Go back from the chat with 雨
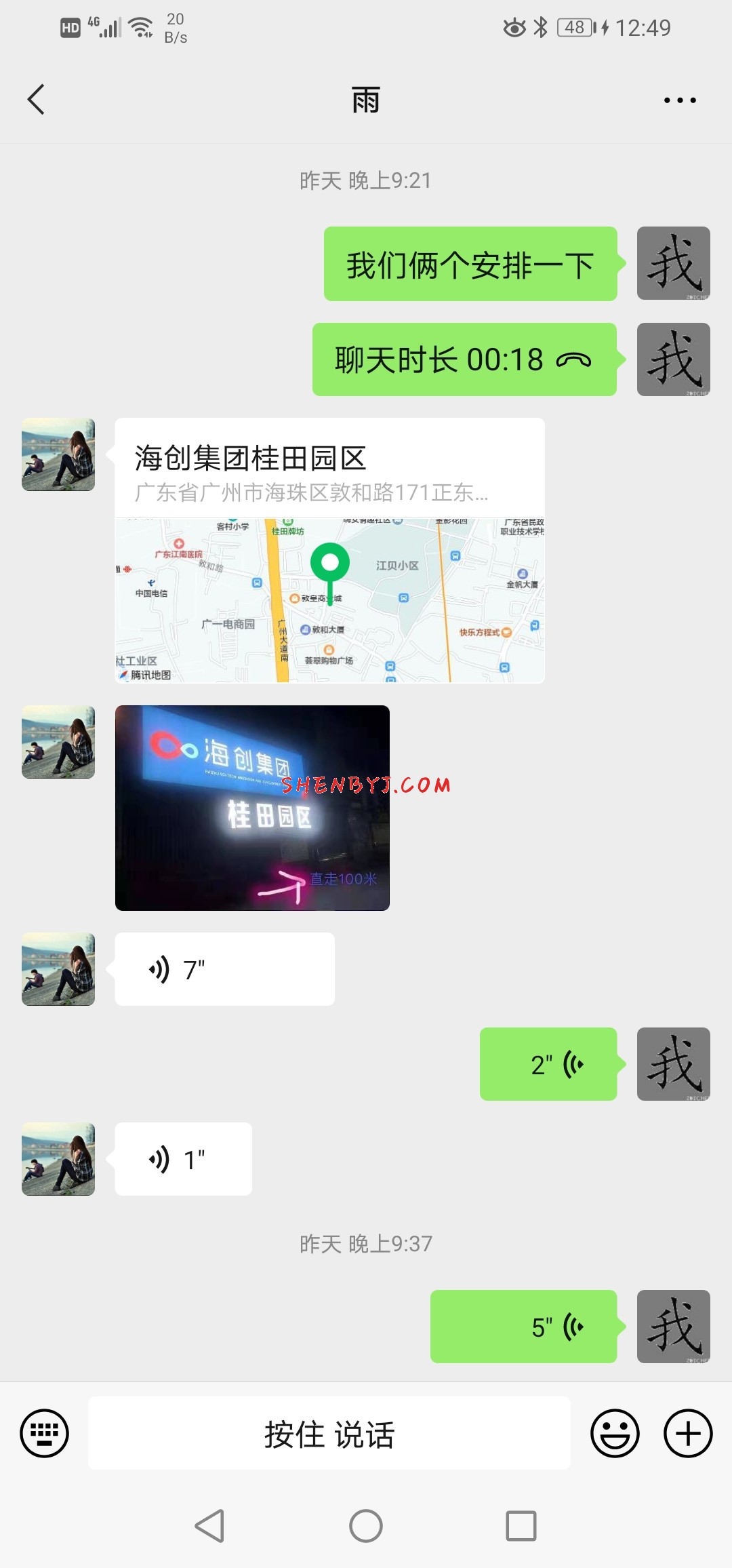The width and height of the screenshot is (732, 1568). click(37, 100)
